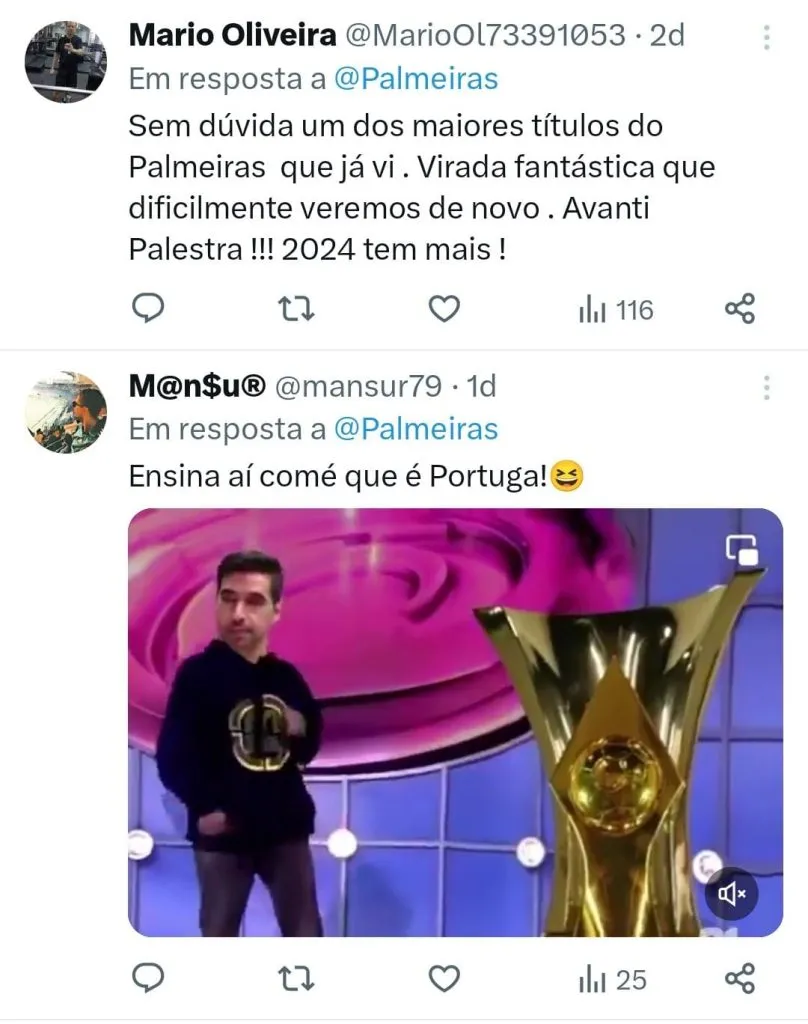Viewport: 808px width, 1024px height.
Task: Retweet Mario Oliveira's tweet
Action: pyautogui.click(x=296, y=310)
